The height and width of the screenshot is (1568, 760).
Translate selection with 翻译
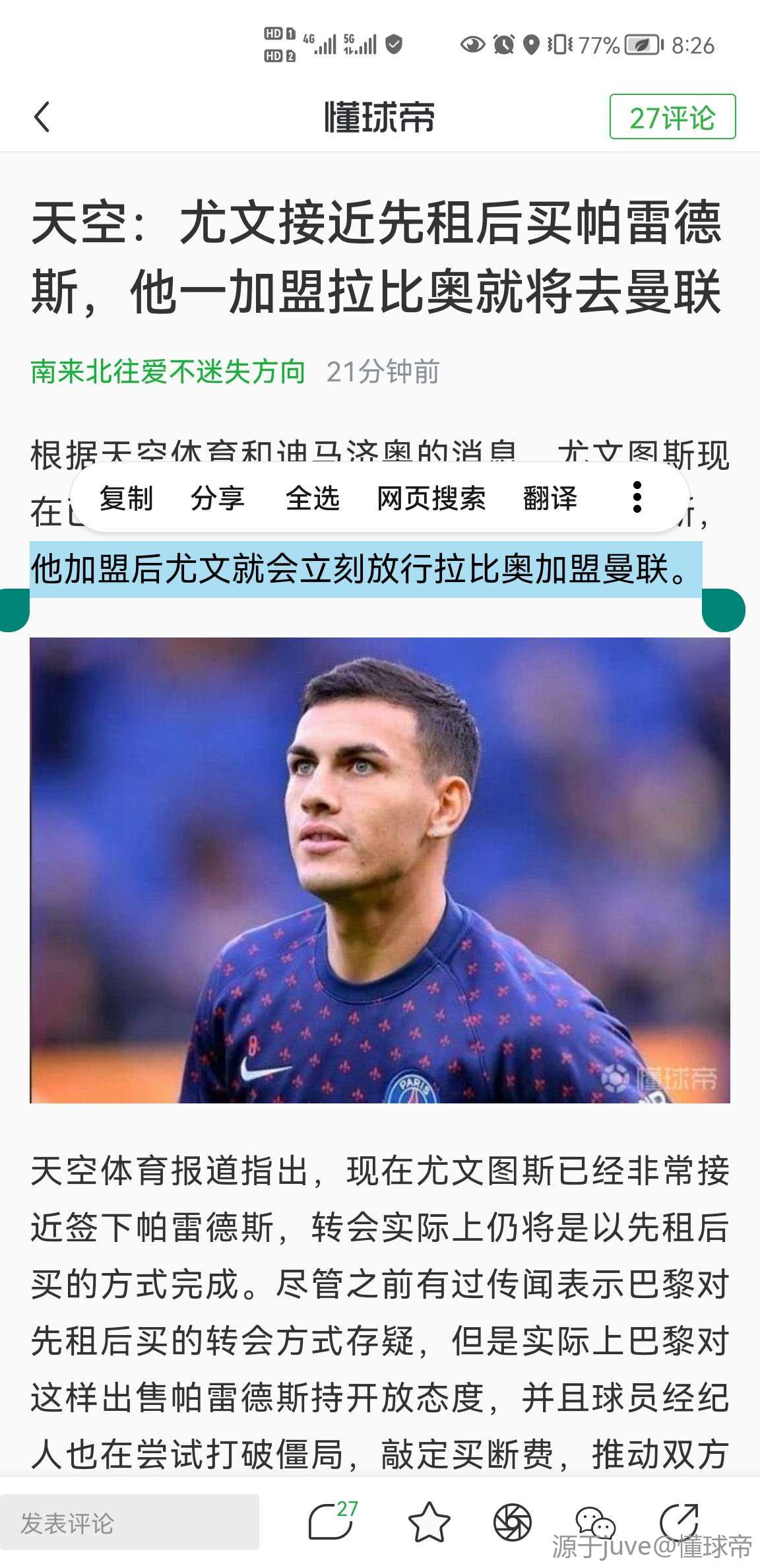point(550,498)
